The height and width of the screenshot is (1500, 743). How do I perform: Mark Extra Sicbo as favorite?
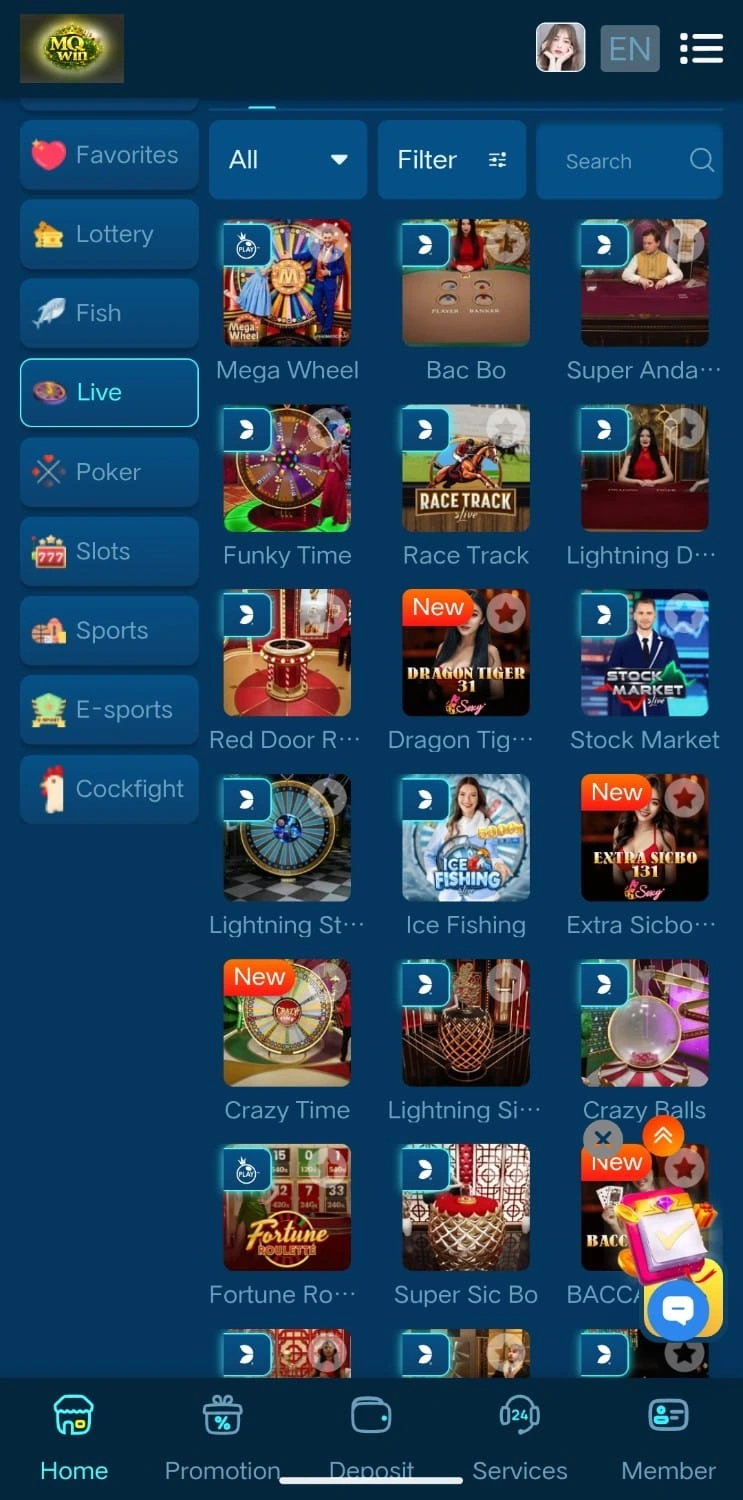click(x=684, y=798)
